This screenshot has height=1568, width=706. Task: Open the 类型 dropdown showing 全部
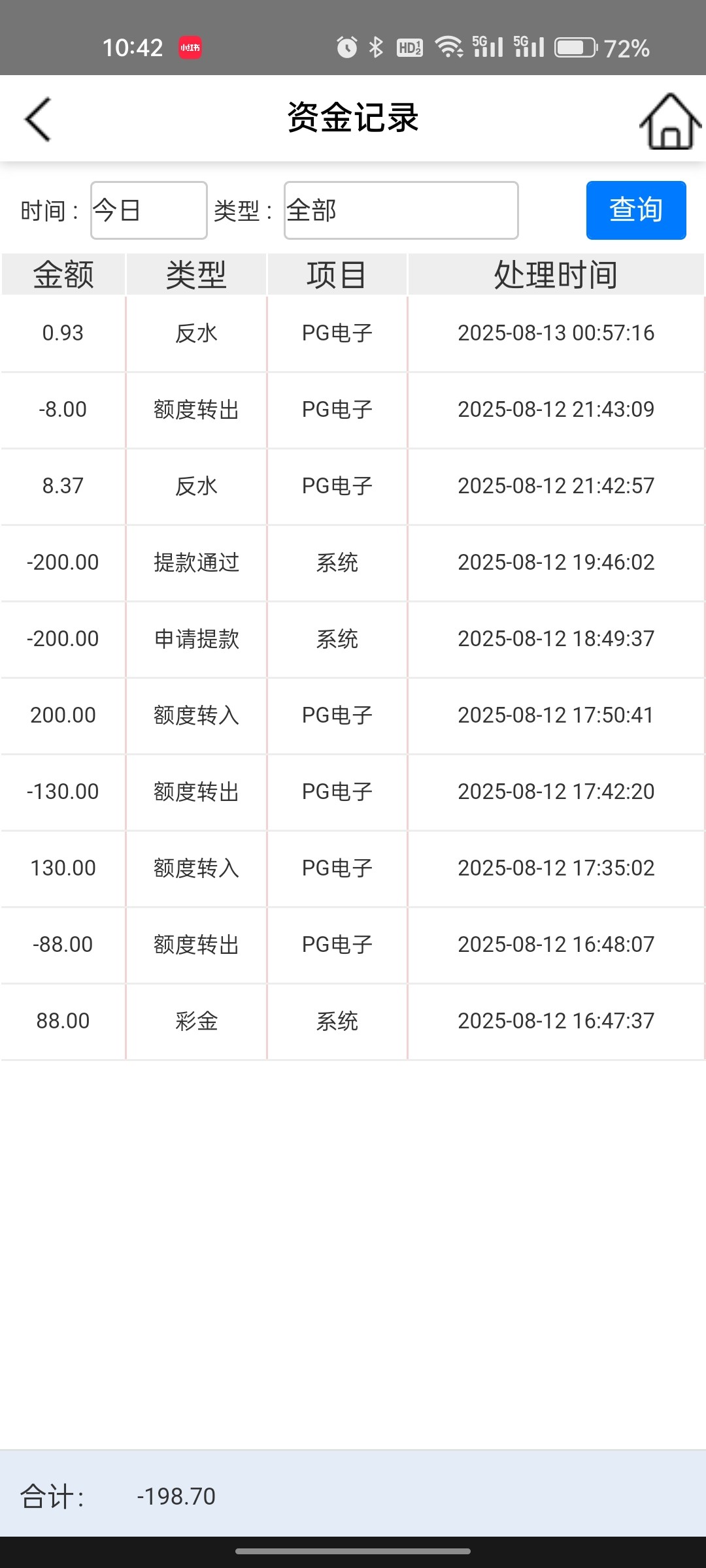pyautogui.click(x=401, y=210)
